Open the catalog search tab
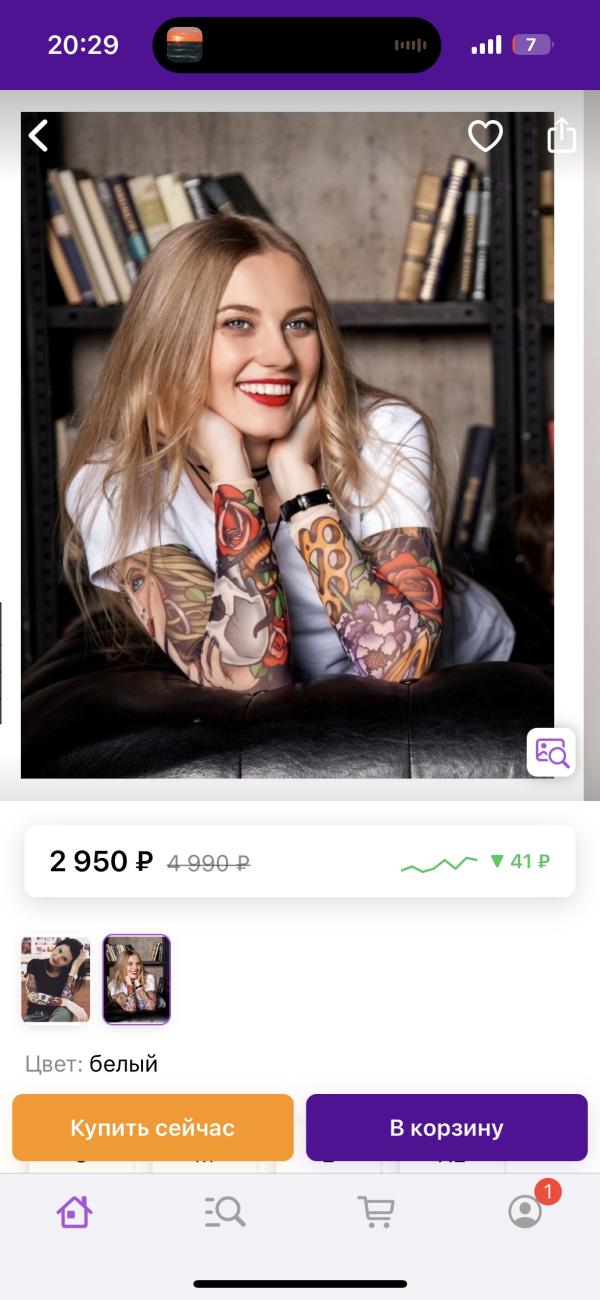The height and width of the screenshot is (1300, 600). (x=225, y=1212)
